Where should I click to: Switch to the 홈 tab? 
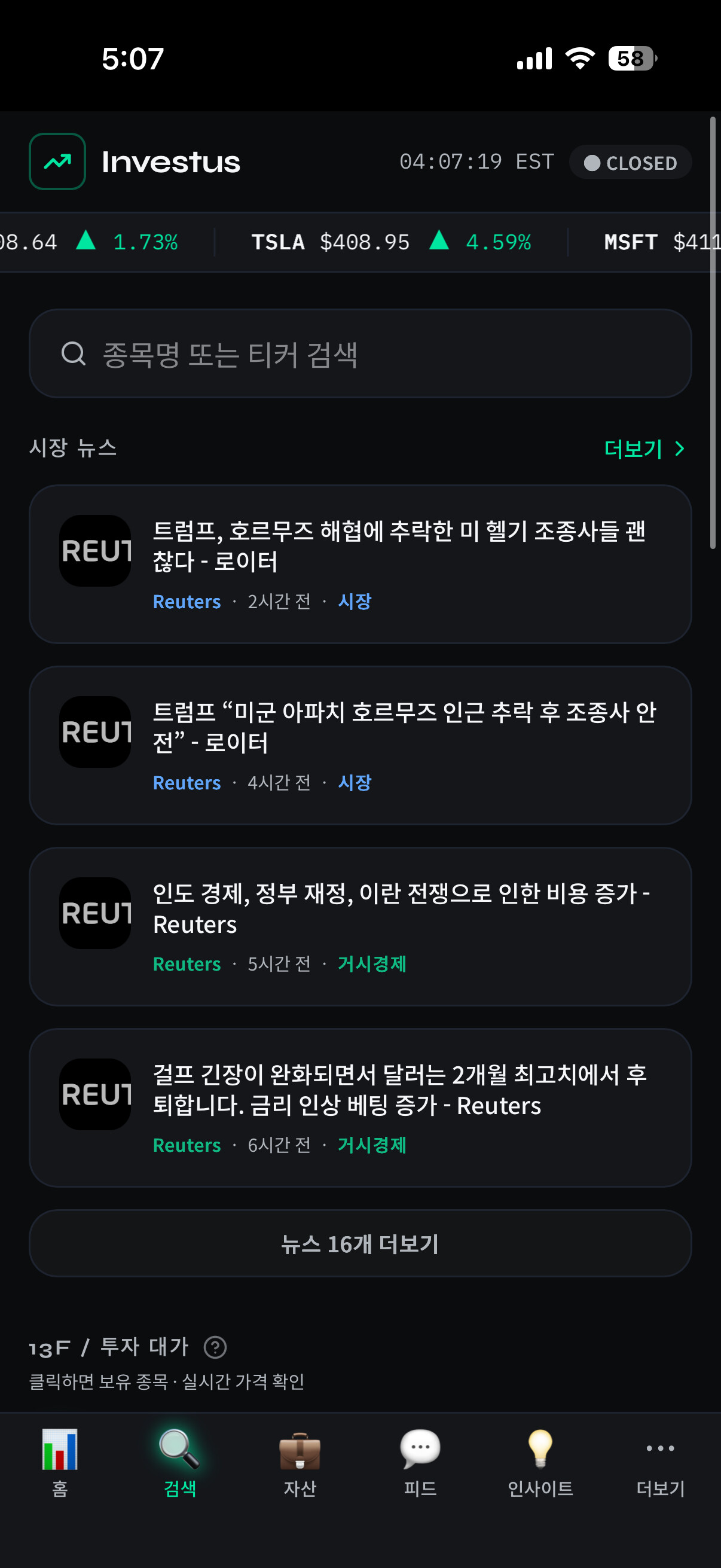[60, 1462]
